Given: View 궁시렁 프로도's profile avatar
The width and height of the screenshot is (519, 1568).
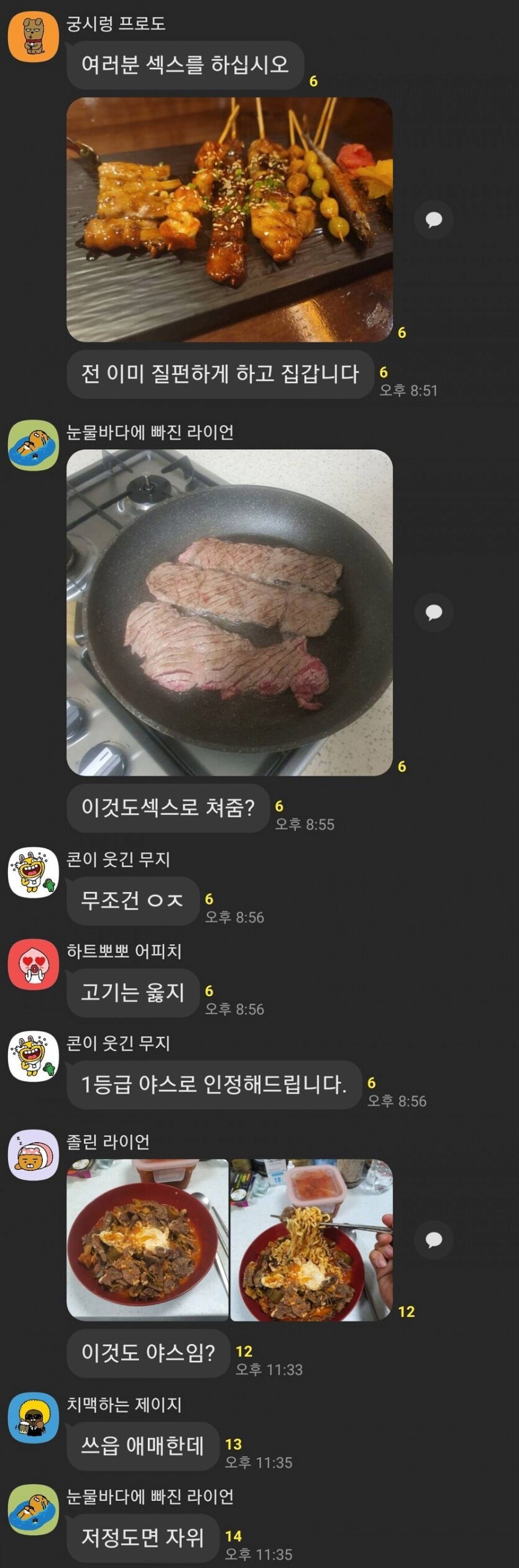Looking at the screenshot, I should tap(33, 37).
